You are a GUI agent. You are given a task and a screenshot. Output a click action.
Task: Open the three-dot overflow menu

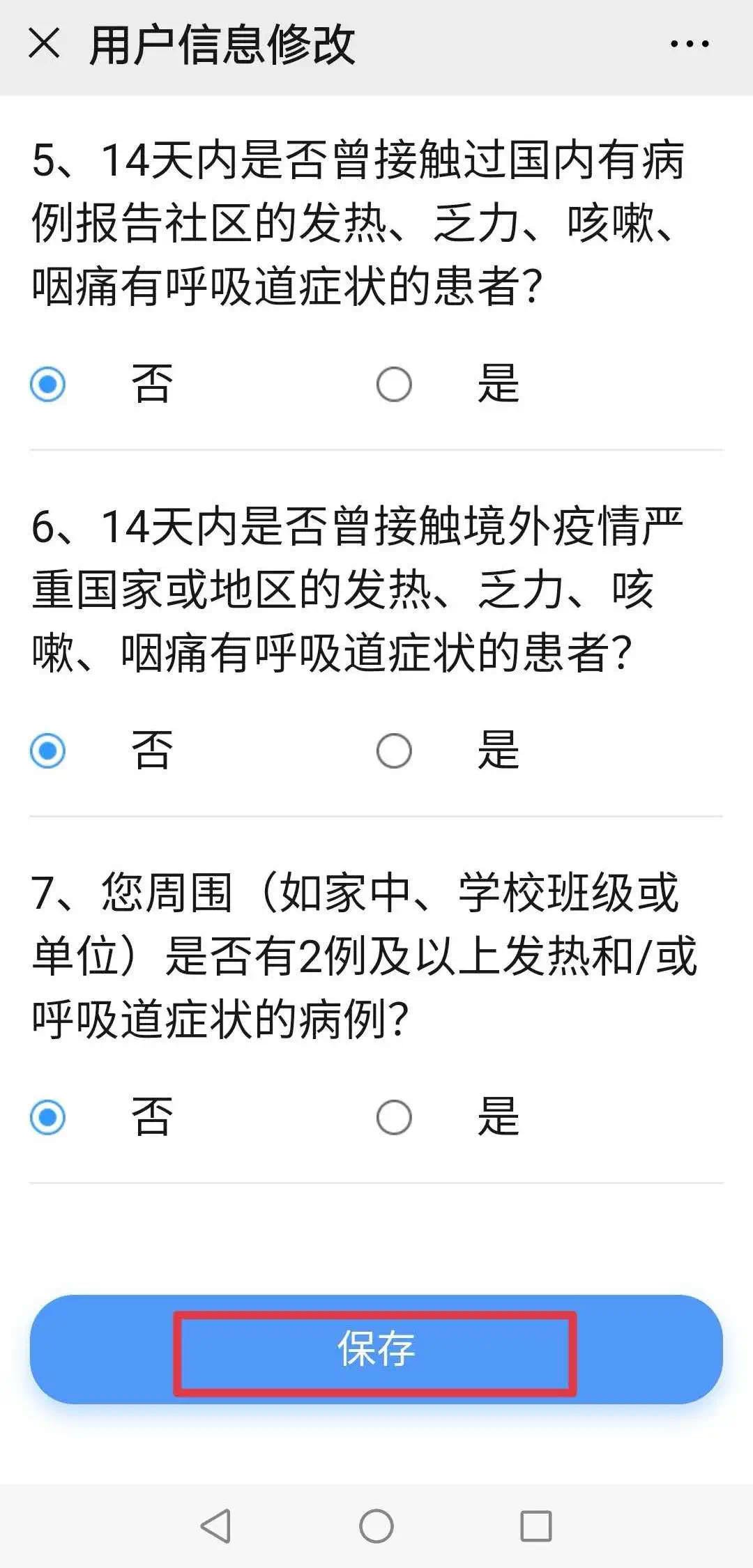pos(689,44)
